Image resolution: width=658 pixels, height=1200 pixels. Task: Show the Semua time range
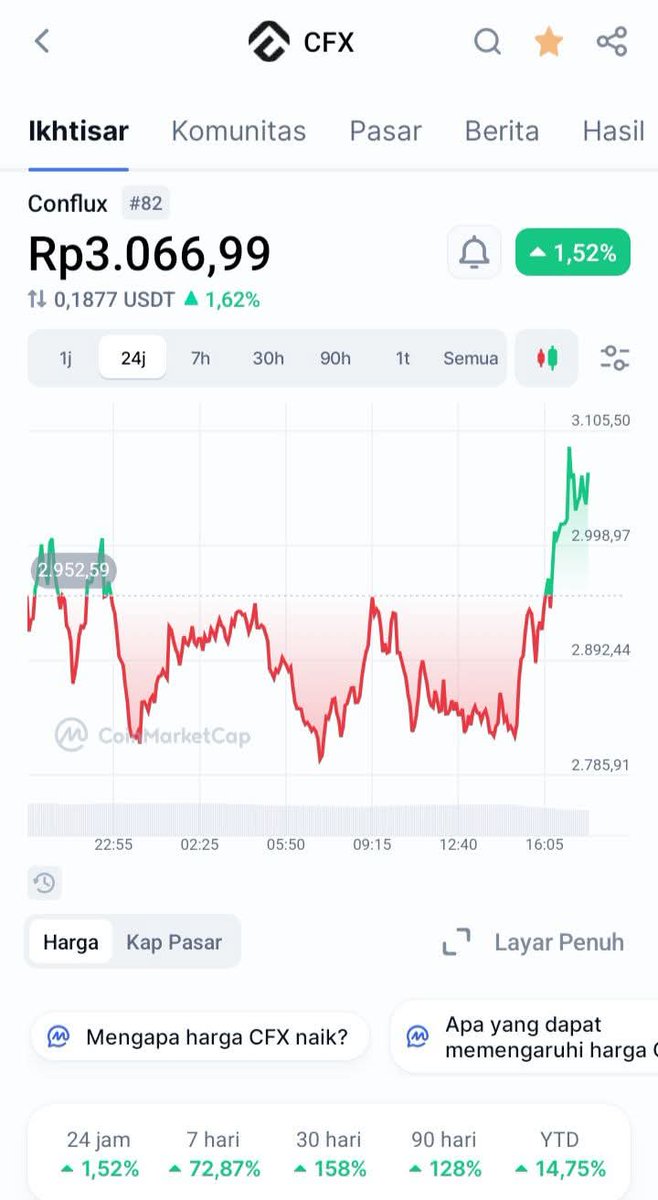tap(471, 358)
